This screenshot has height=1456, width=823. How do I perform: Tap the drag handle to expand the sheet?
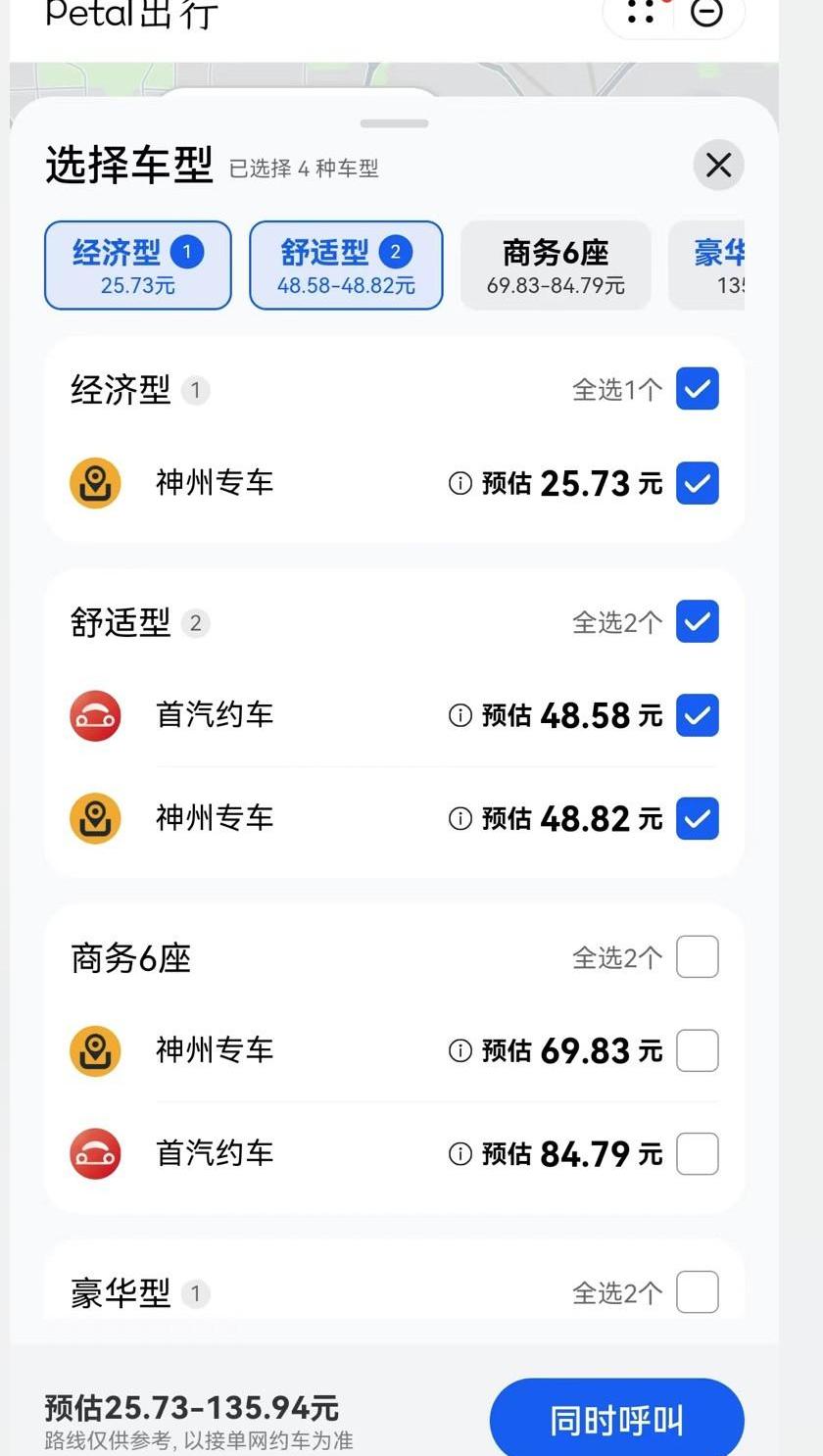click(393, 122)
